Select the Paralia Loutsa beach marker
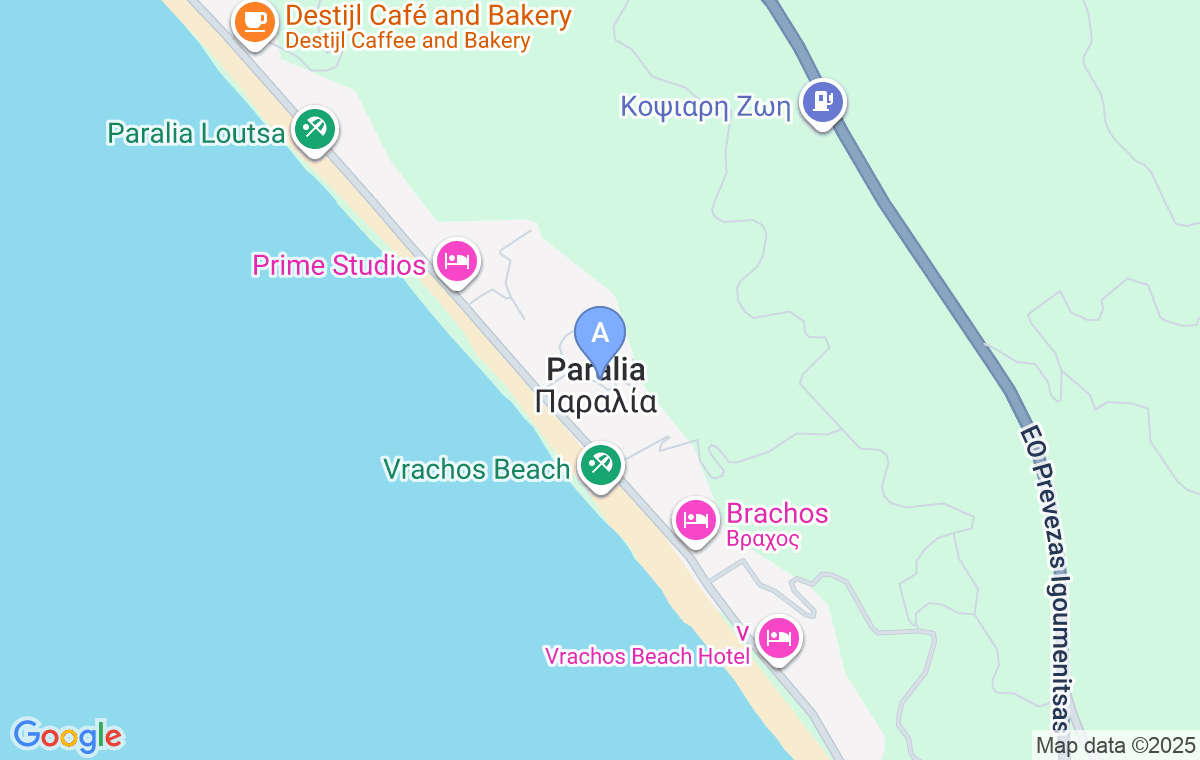1200x760 pixels. click(x=315, y=129)
